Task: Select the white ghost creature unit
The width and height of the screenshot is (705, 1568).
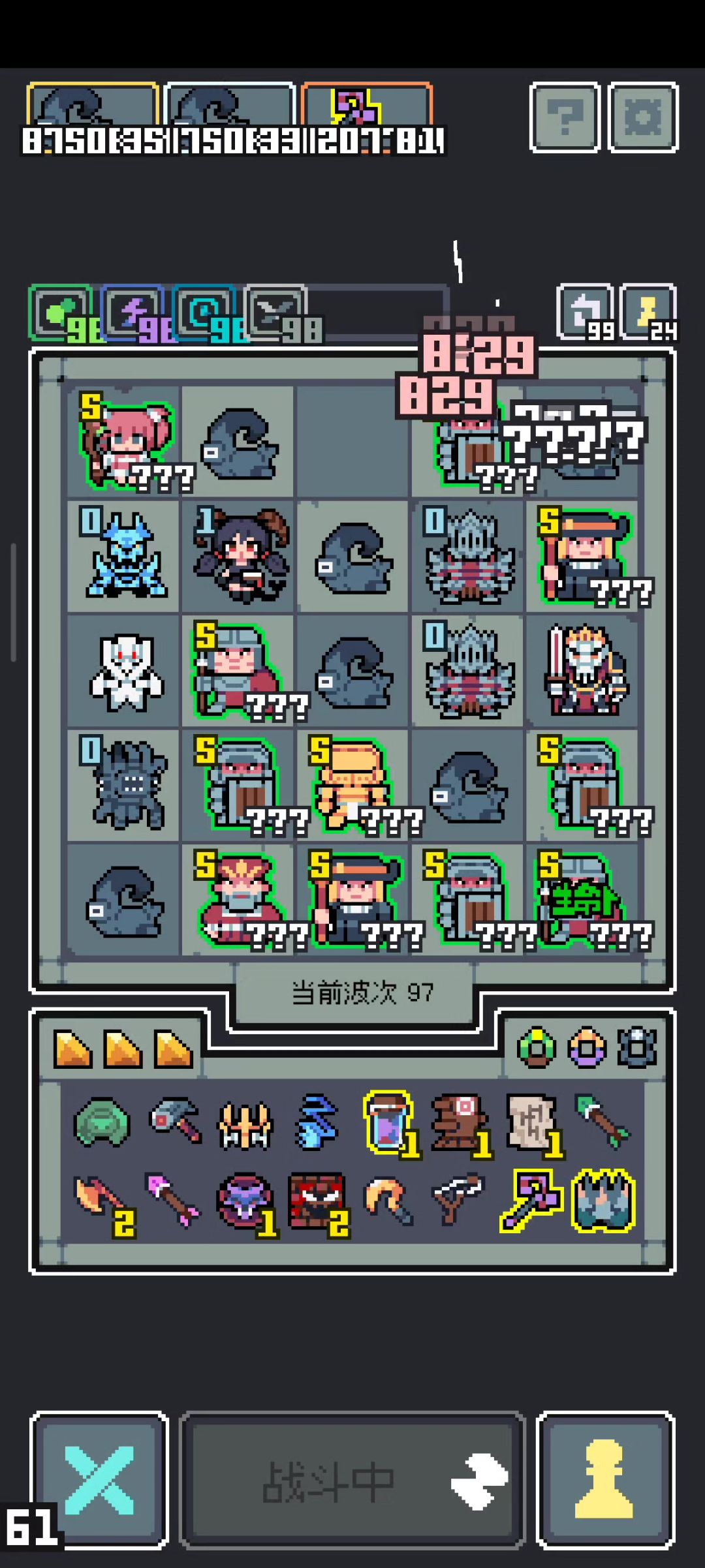Action: pos(125,672)
